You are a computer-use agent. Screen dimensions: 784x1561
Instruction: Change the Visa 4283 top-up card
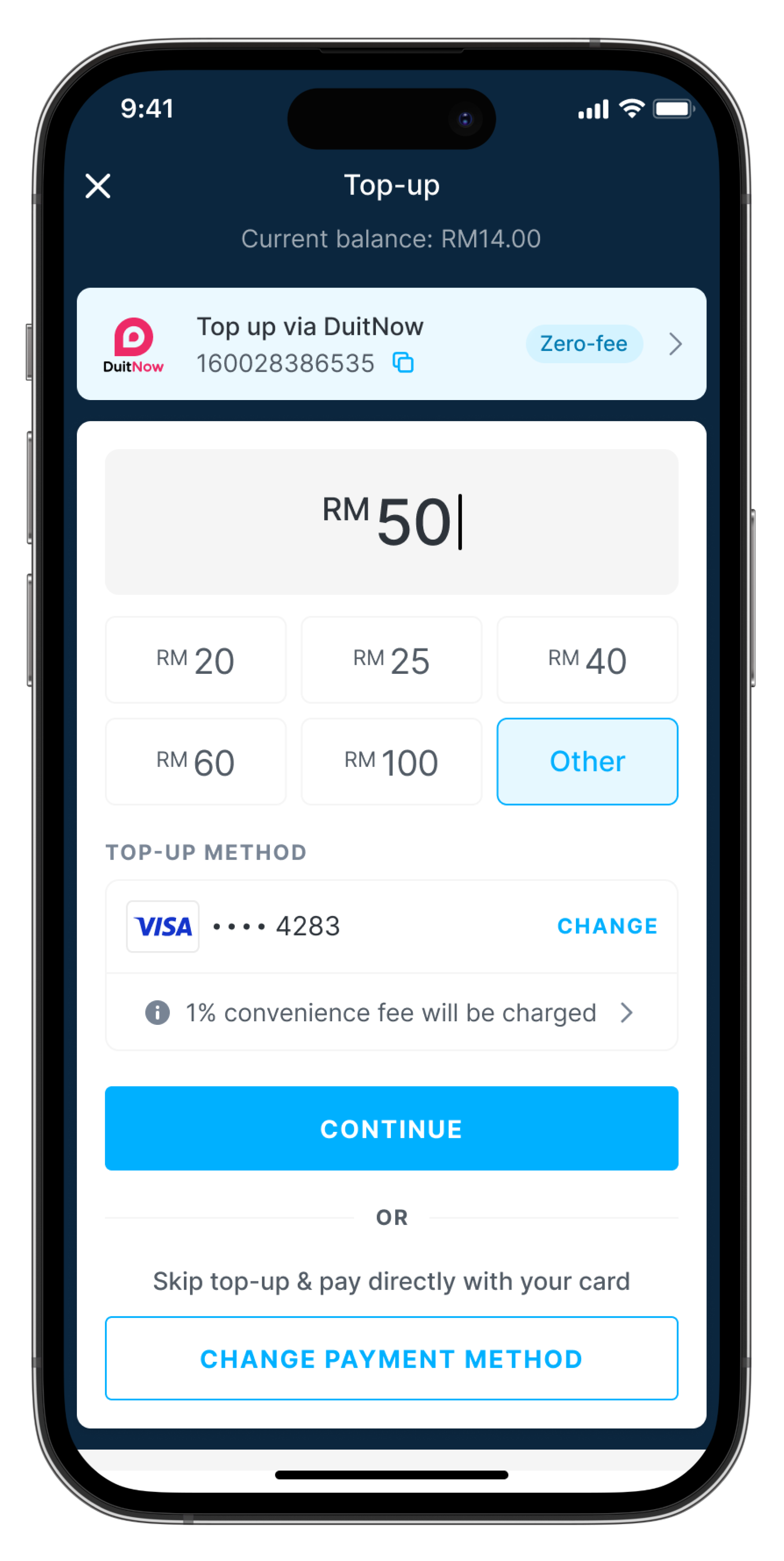pos(607,926)
